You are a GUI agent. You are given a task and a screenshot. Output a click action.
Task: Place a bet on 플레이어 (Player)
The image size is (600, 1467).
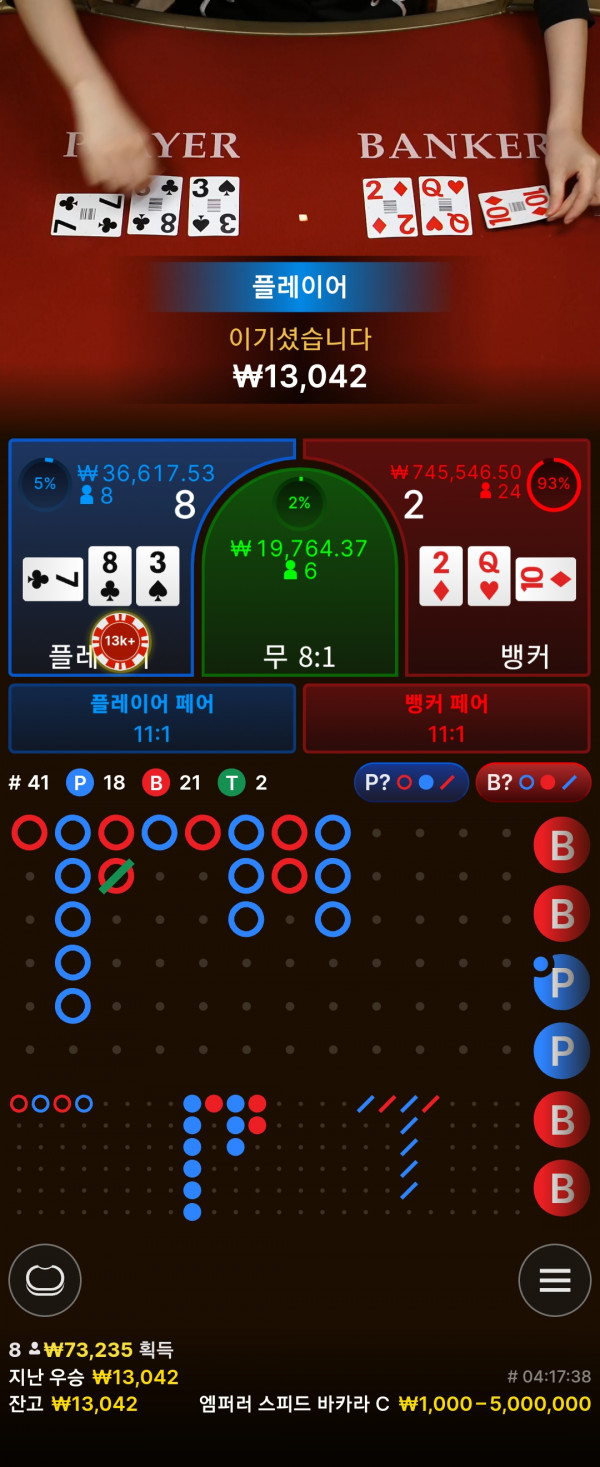click(100, 560)
